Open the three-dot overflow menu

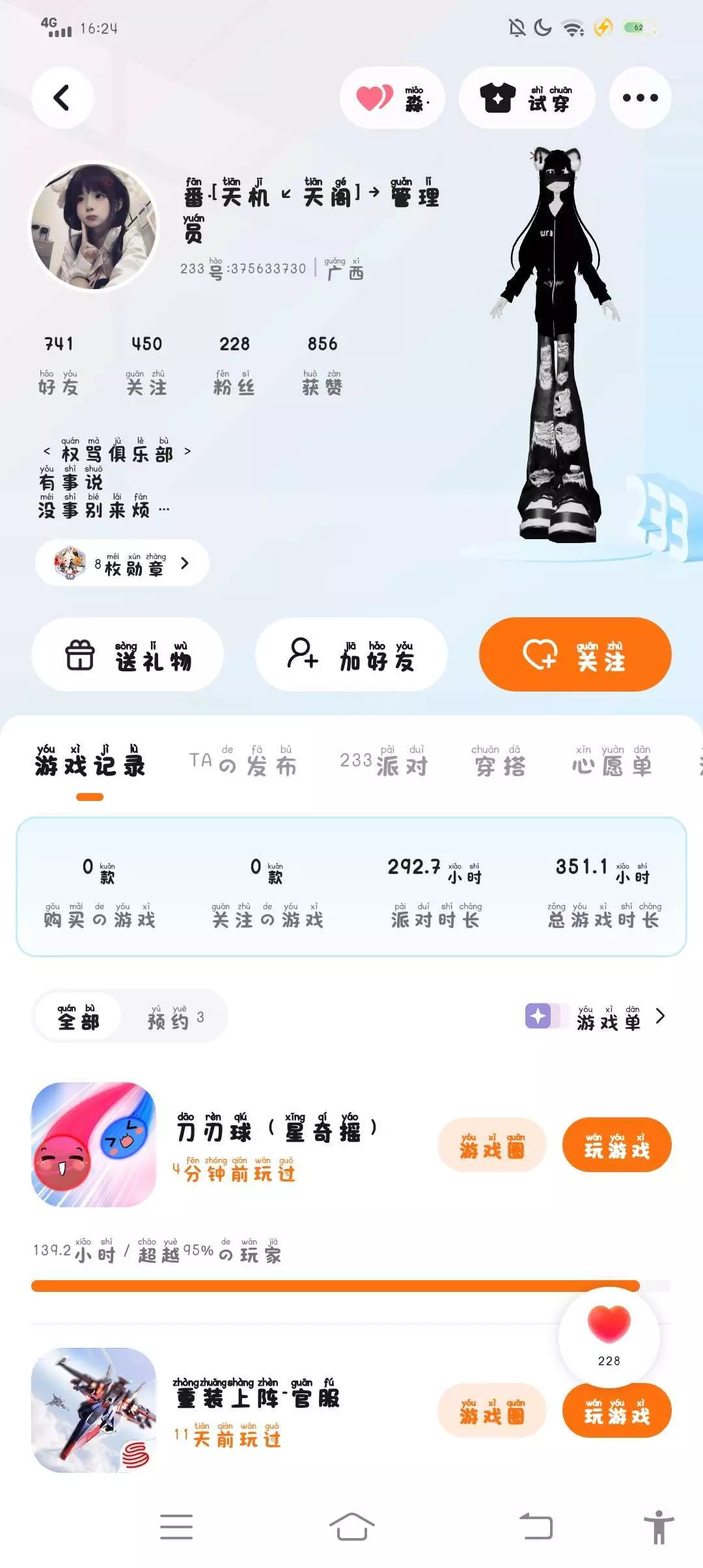(640, 98)
